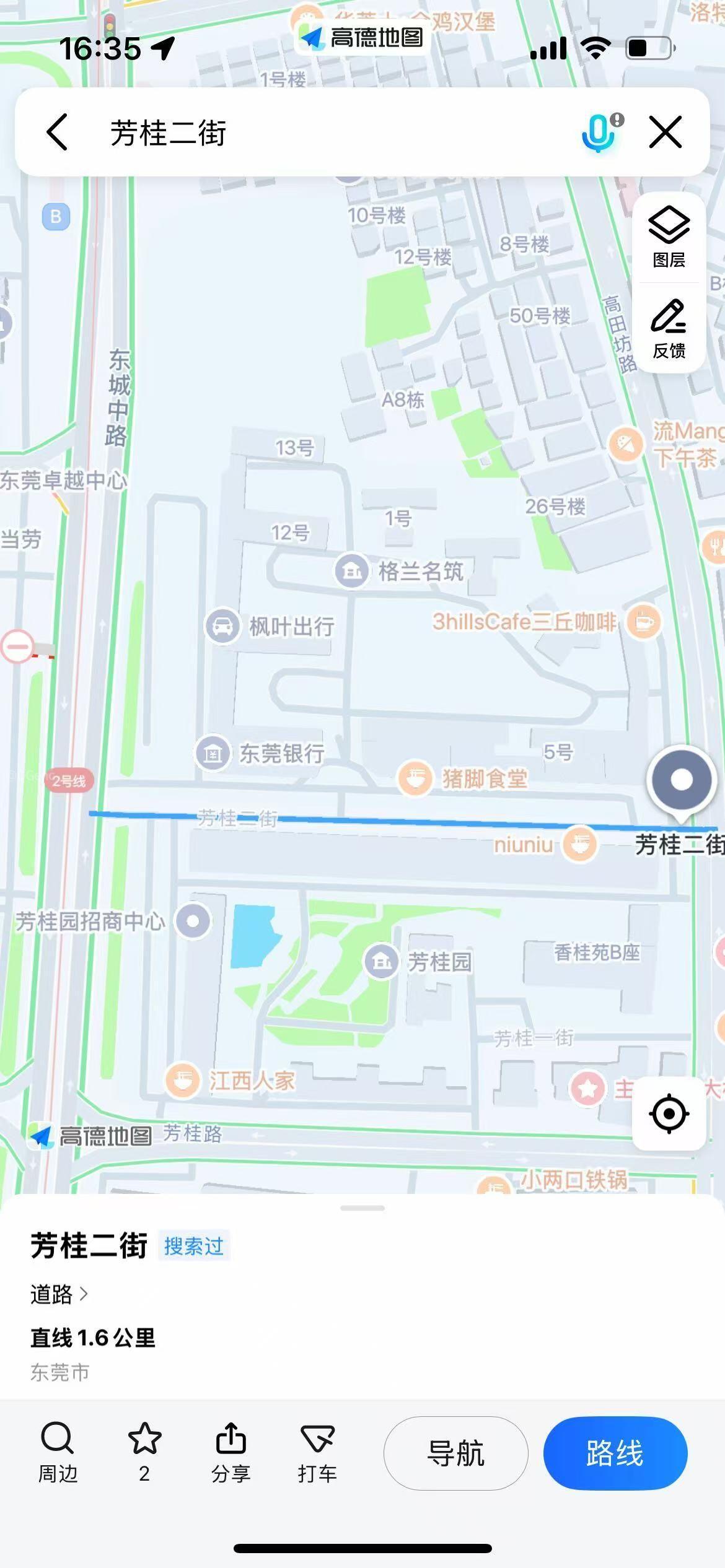
Task: Hail a ride with 打车
Action: click(x=317, y=1453)
